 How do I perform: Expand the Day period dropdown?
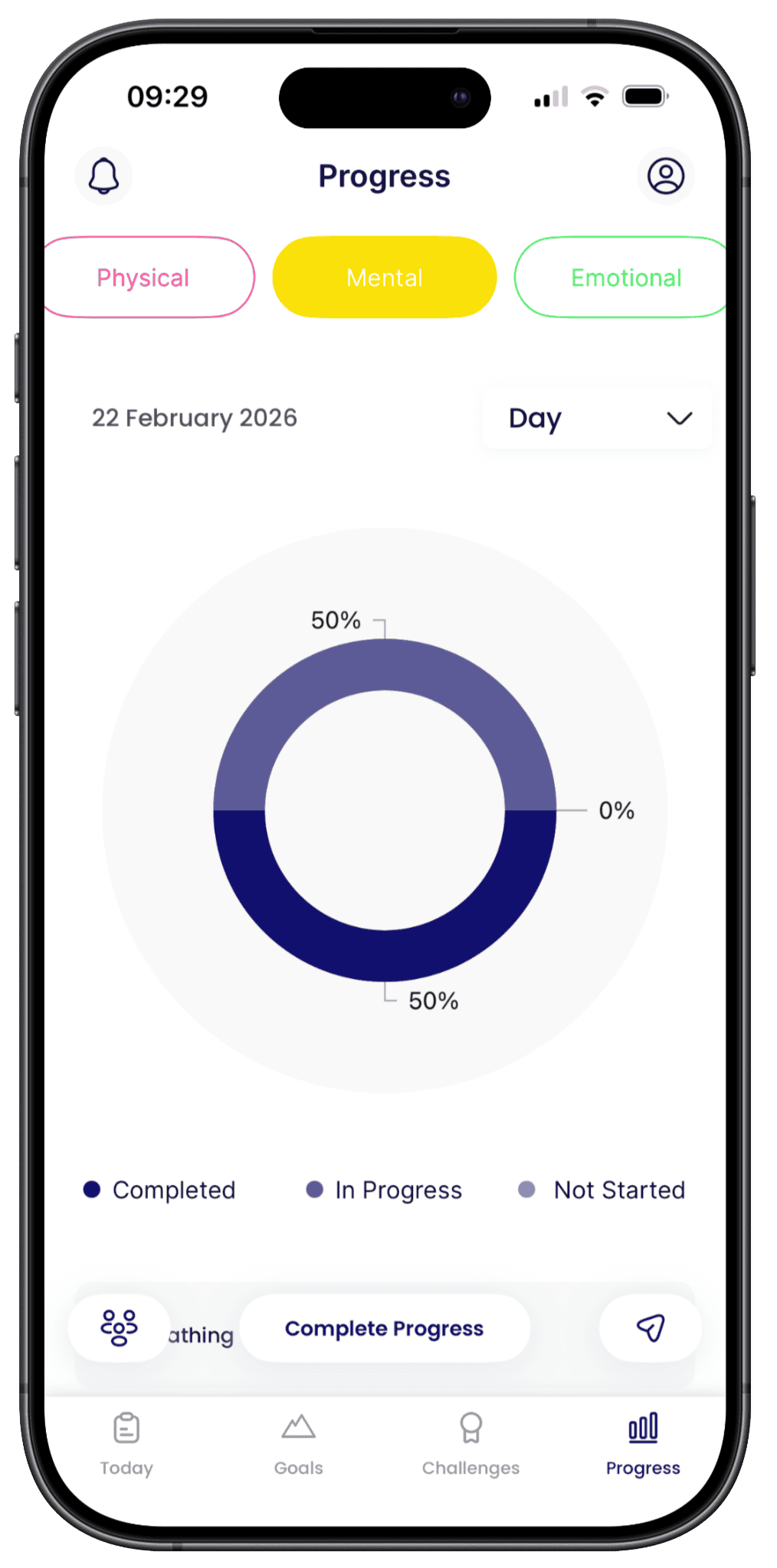tap(598, 418)
